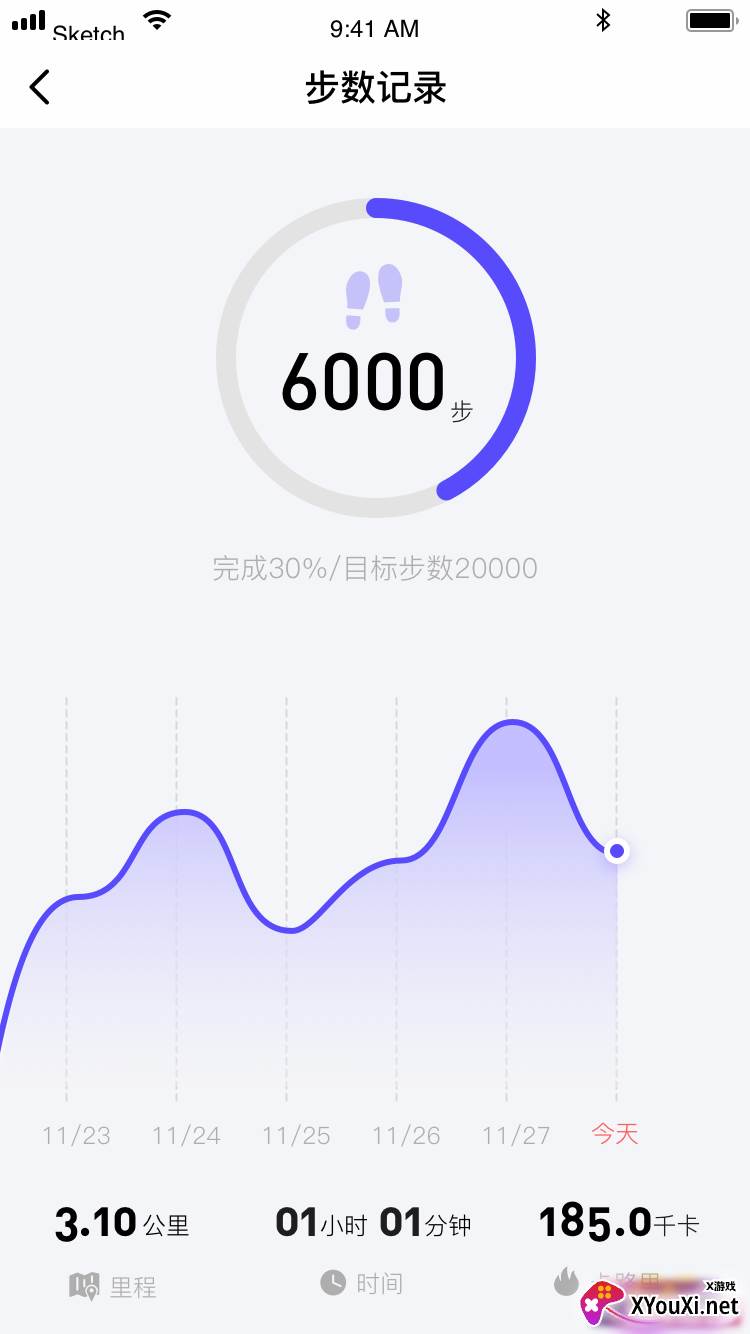This screenshot has height=1334, width=750.
Task: Select the 11/23 point on the chart
Action: [x=77, y=1135]
